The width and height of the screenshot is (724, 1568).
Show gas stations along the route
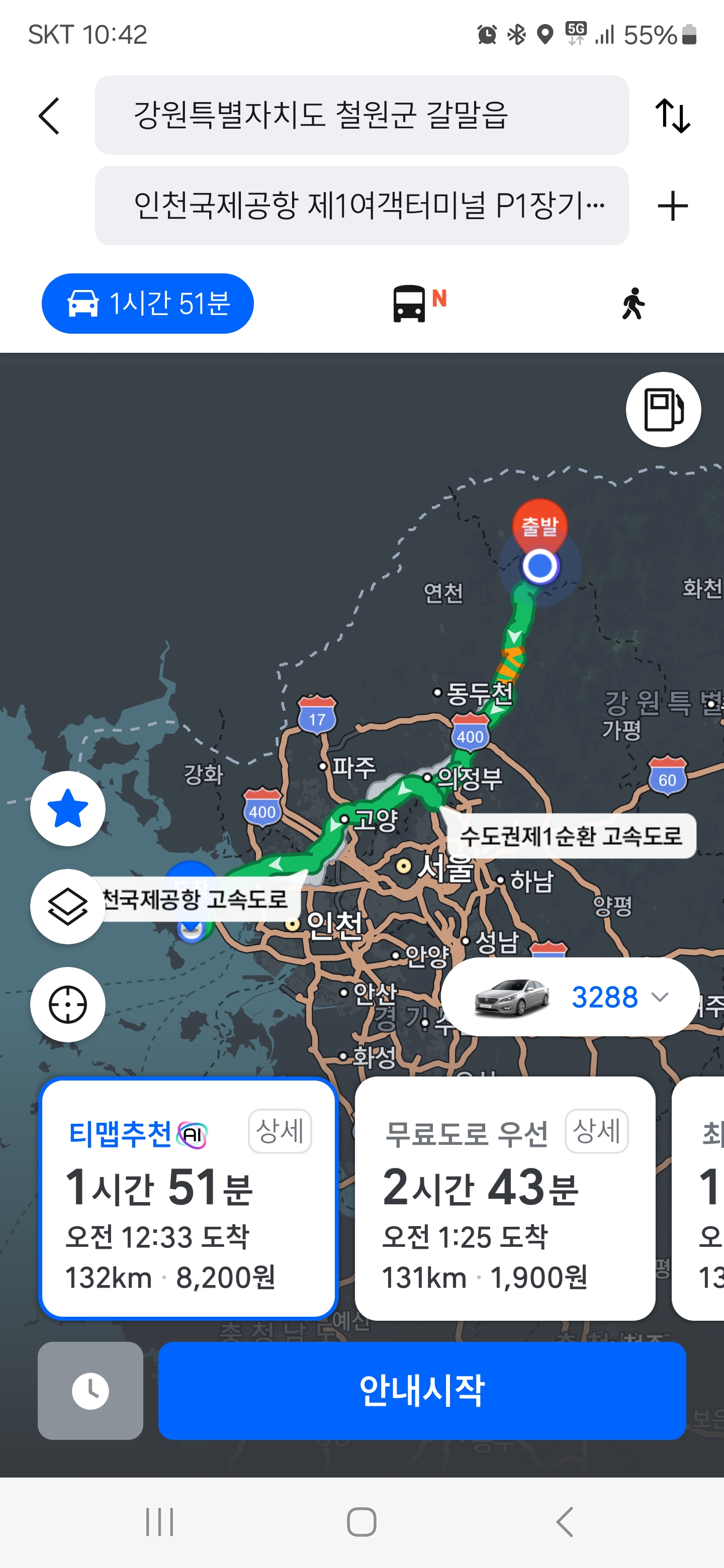point(663,410)
